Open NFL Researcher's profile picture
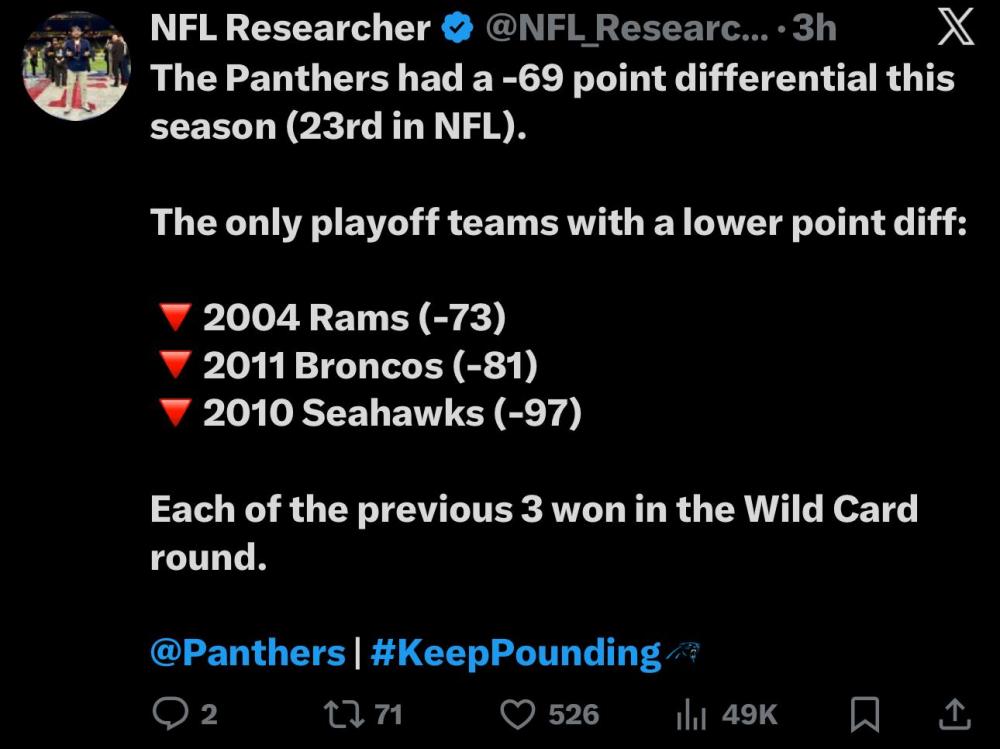1000x749 pixels. (76, 64)
